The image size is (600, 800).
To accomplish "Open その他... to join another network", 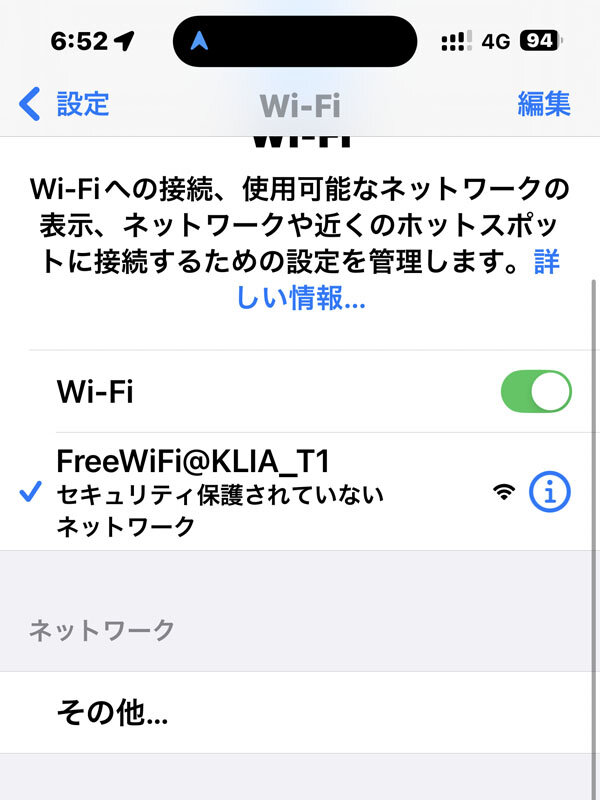I will (113, 713).
